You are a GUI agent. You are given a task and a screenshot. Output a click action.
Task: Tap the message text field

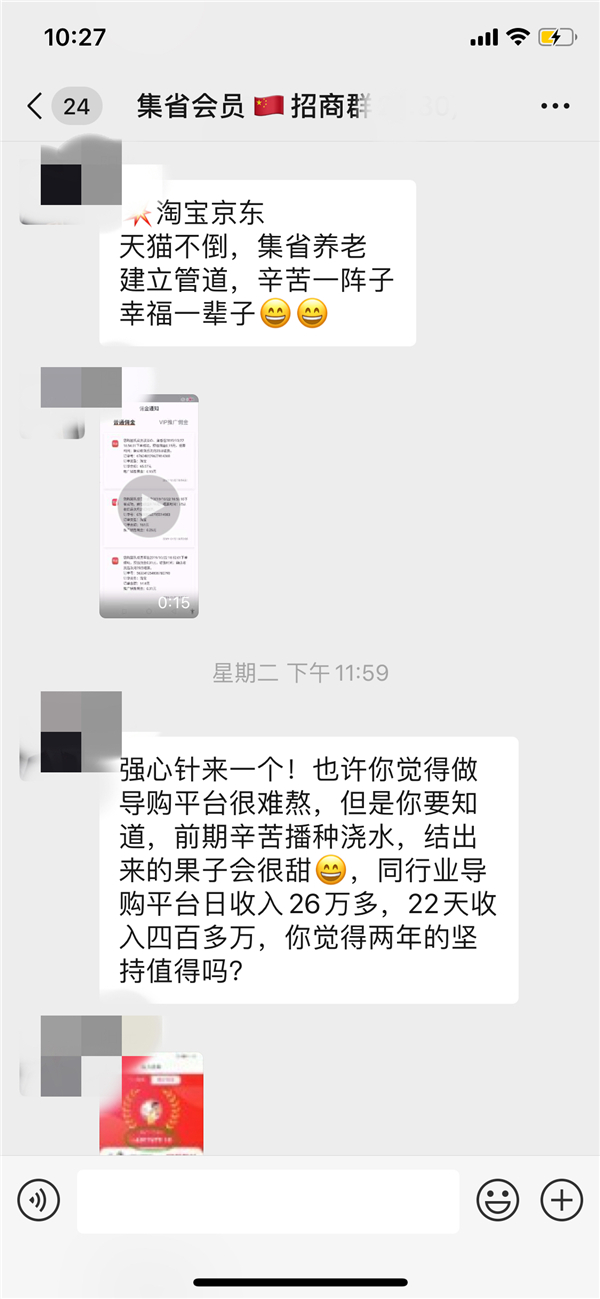(x=268, y=1200)
